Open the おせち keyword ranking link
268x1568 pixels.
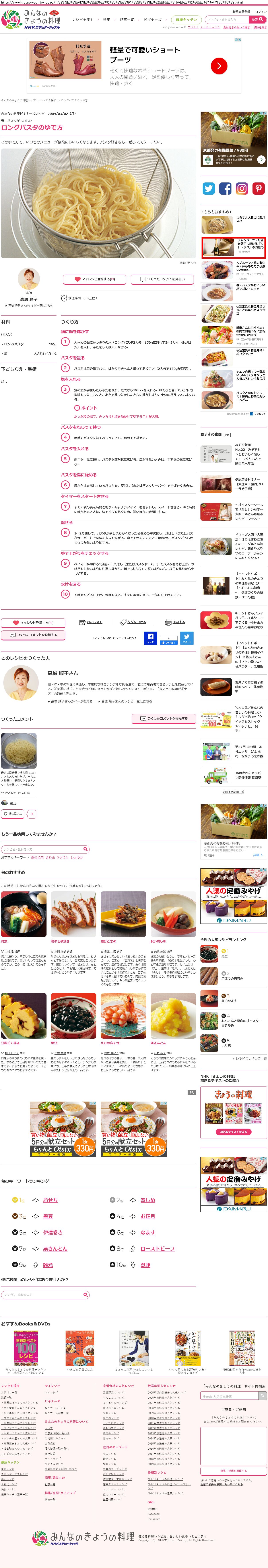coord(50,1200)
